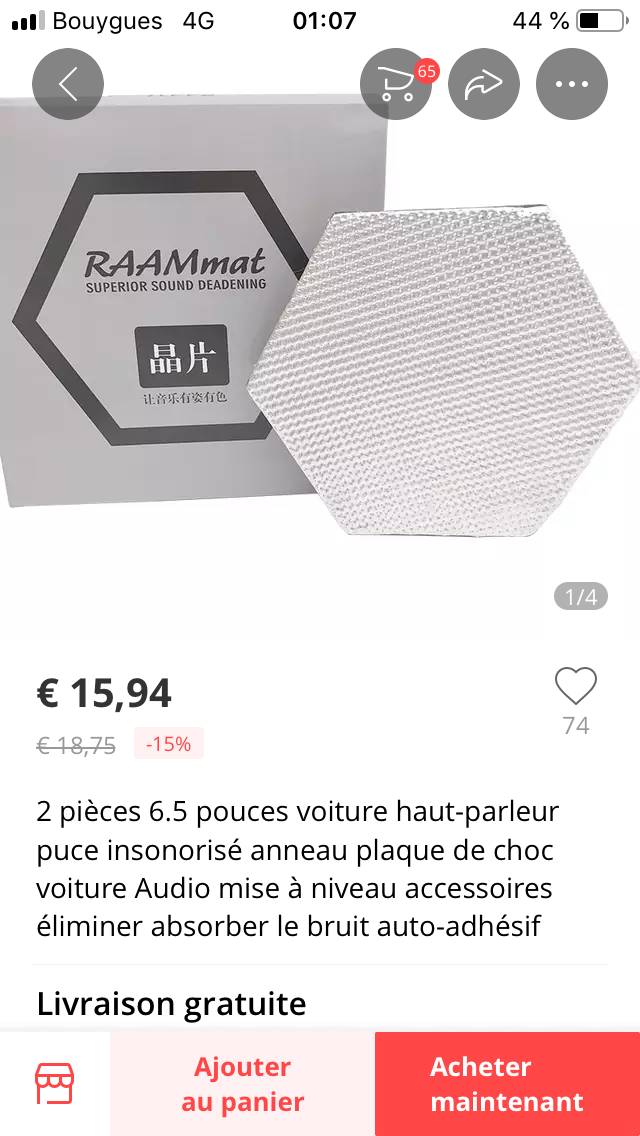
Task: Share this product
Action: click(484, 84)
